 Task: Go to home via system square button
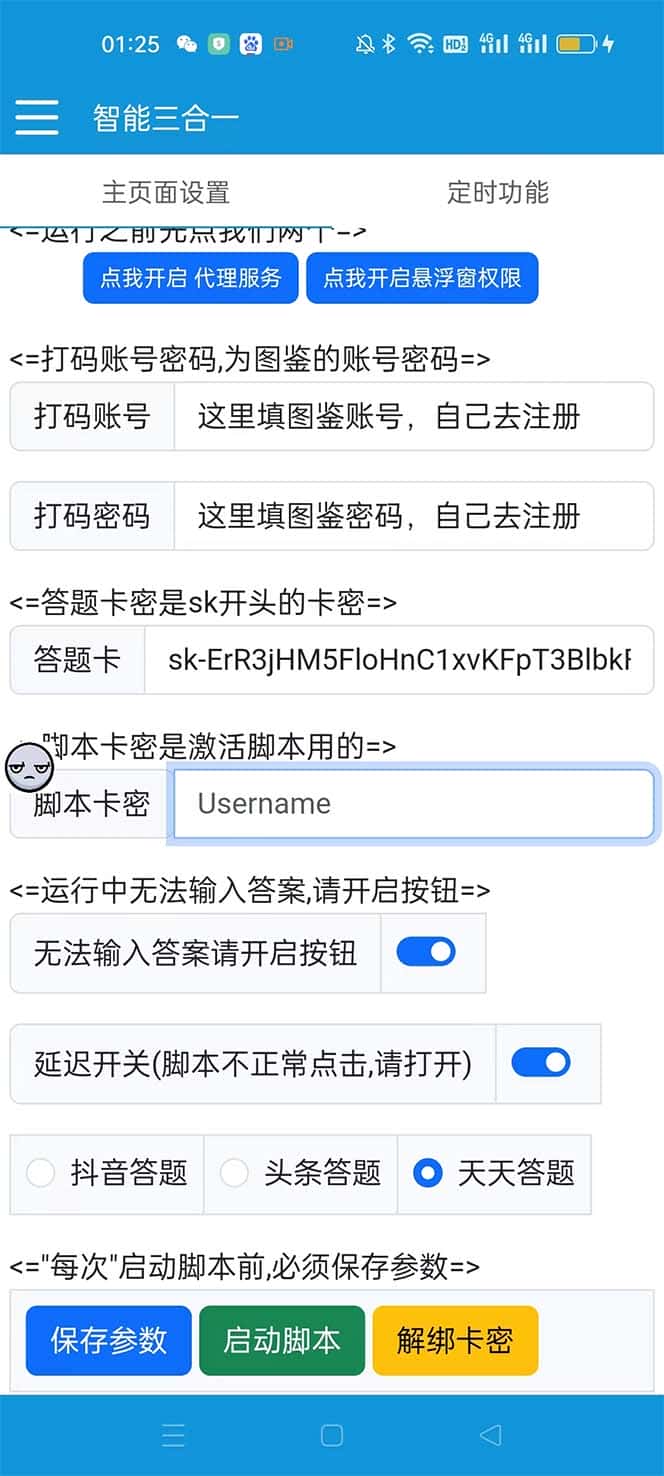tap(332, 1435)
